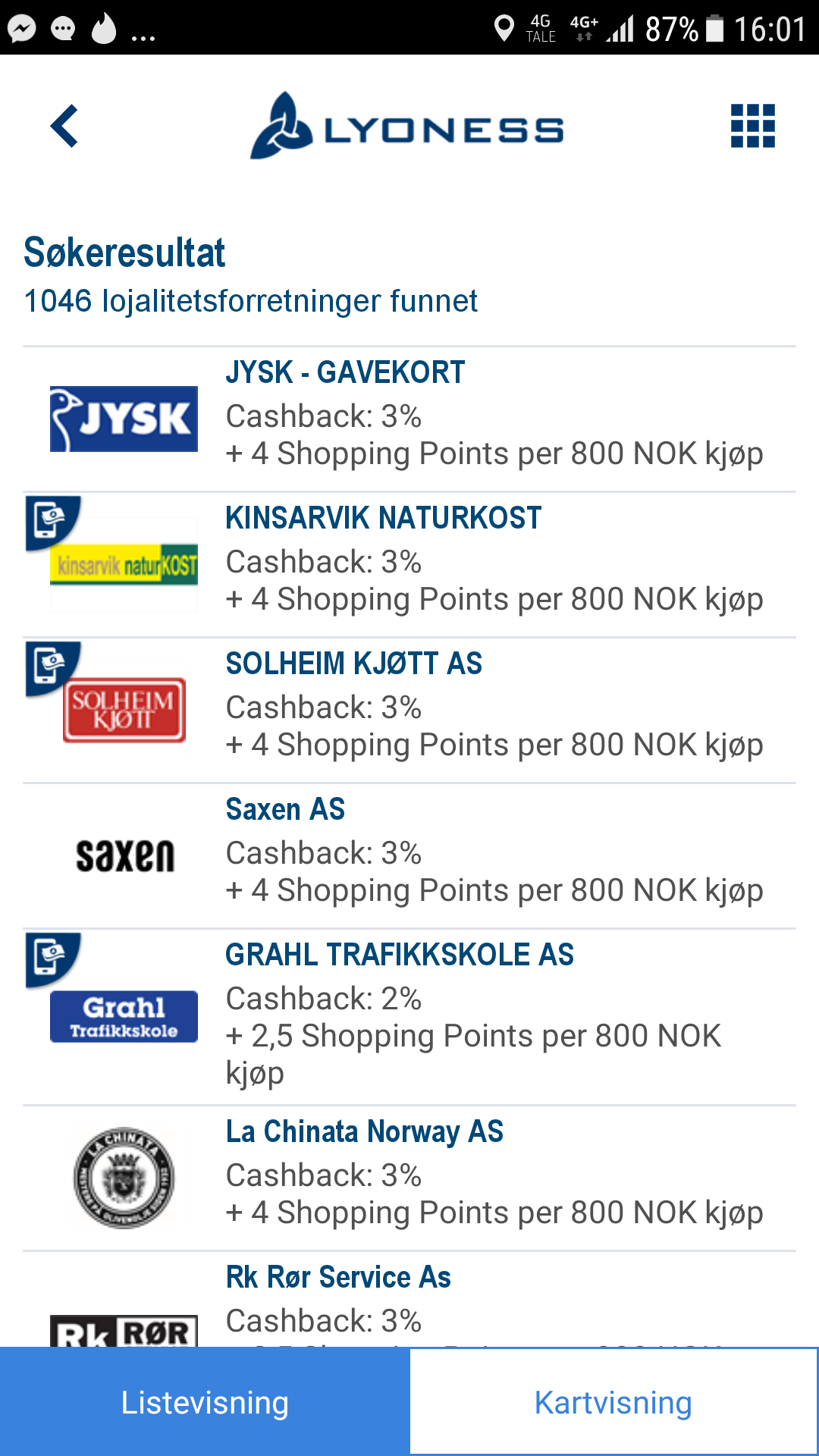The width and height of the screenshot is (819, 1456).
Task: Open the grid menu icon
Action: [x=752, y=126]
